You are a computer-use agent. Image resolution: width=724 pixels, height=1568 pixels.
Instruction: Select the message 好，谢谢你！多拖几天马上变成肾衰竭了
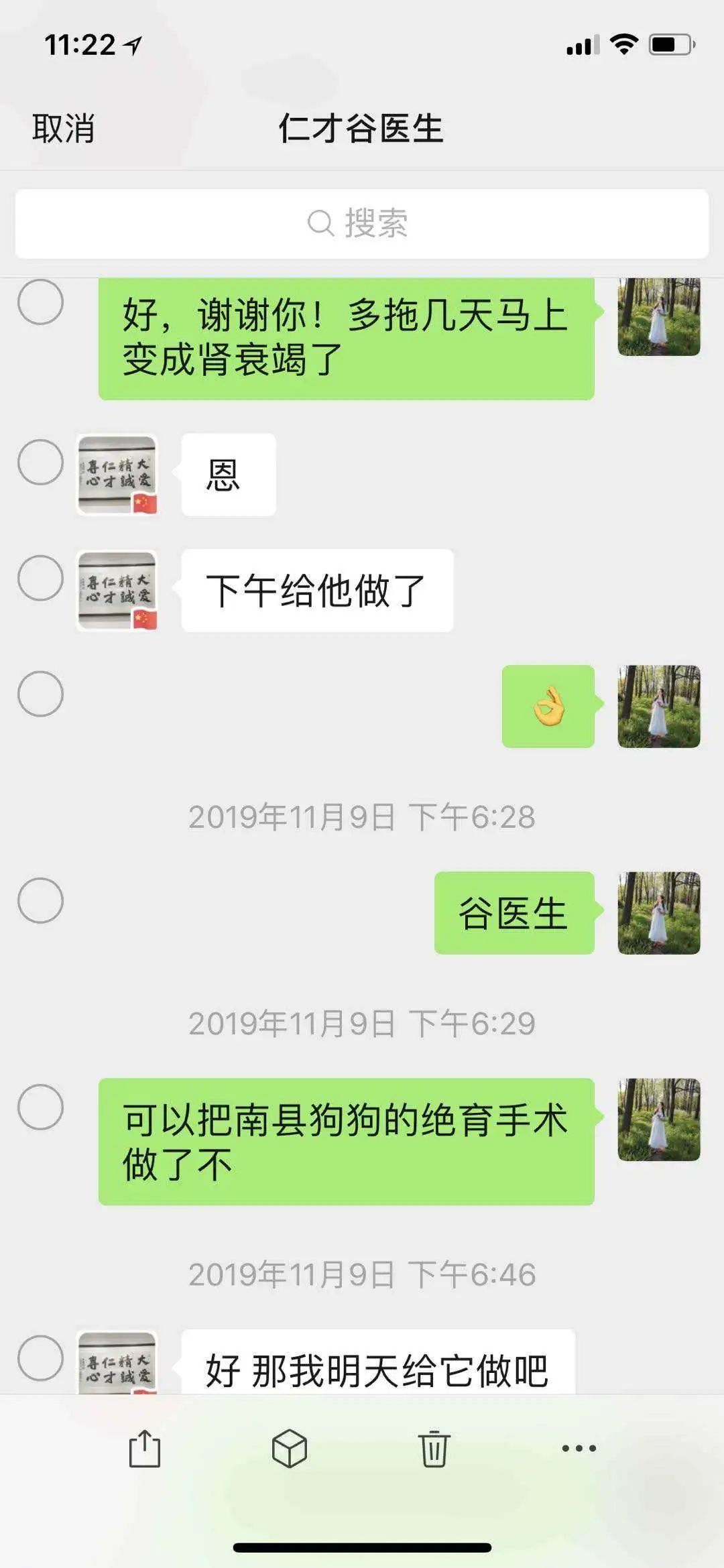point(41,302)
